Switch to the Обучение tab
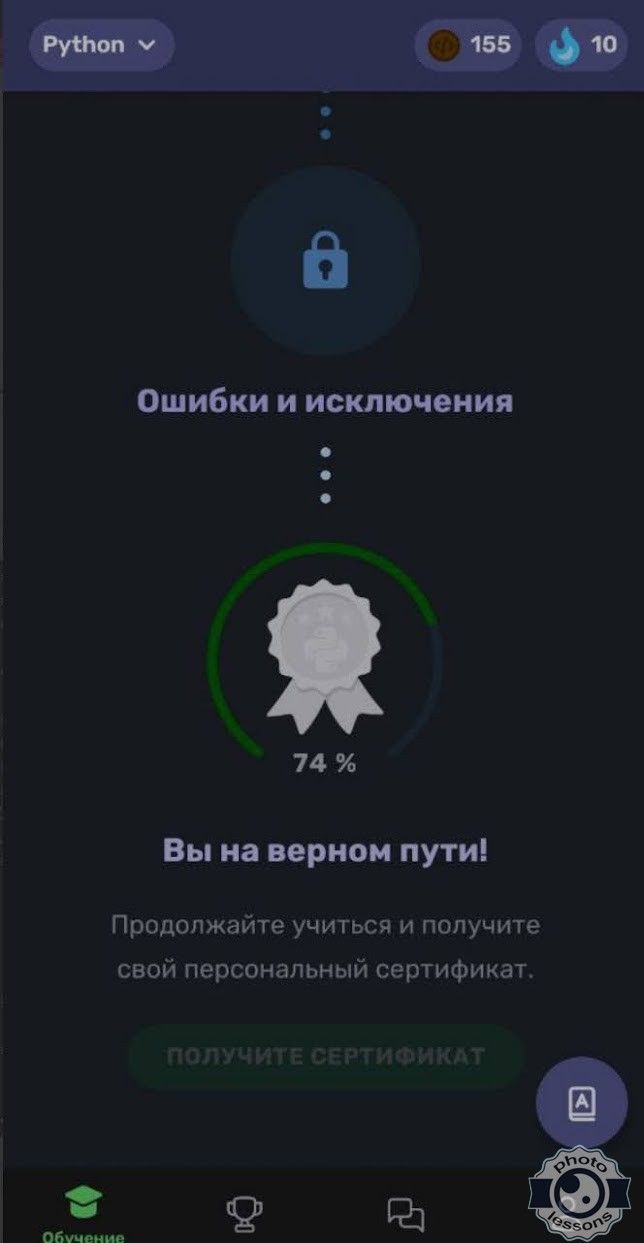The width and height of the screenshot is (644, 1243). [83, 1214]
